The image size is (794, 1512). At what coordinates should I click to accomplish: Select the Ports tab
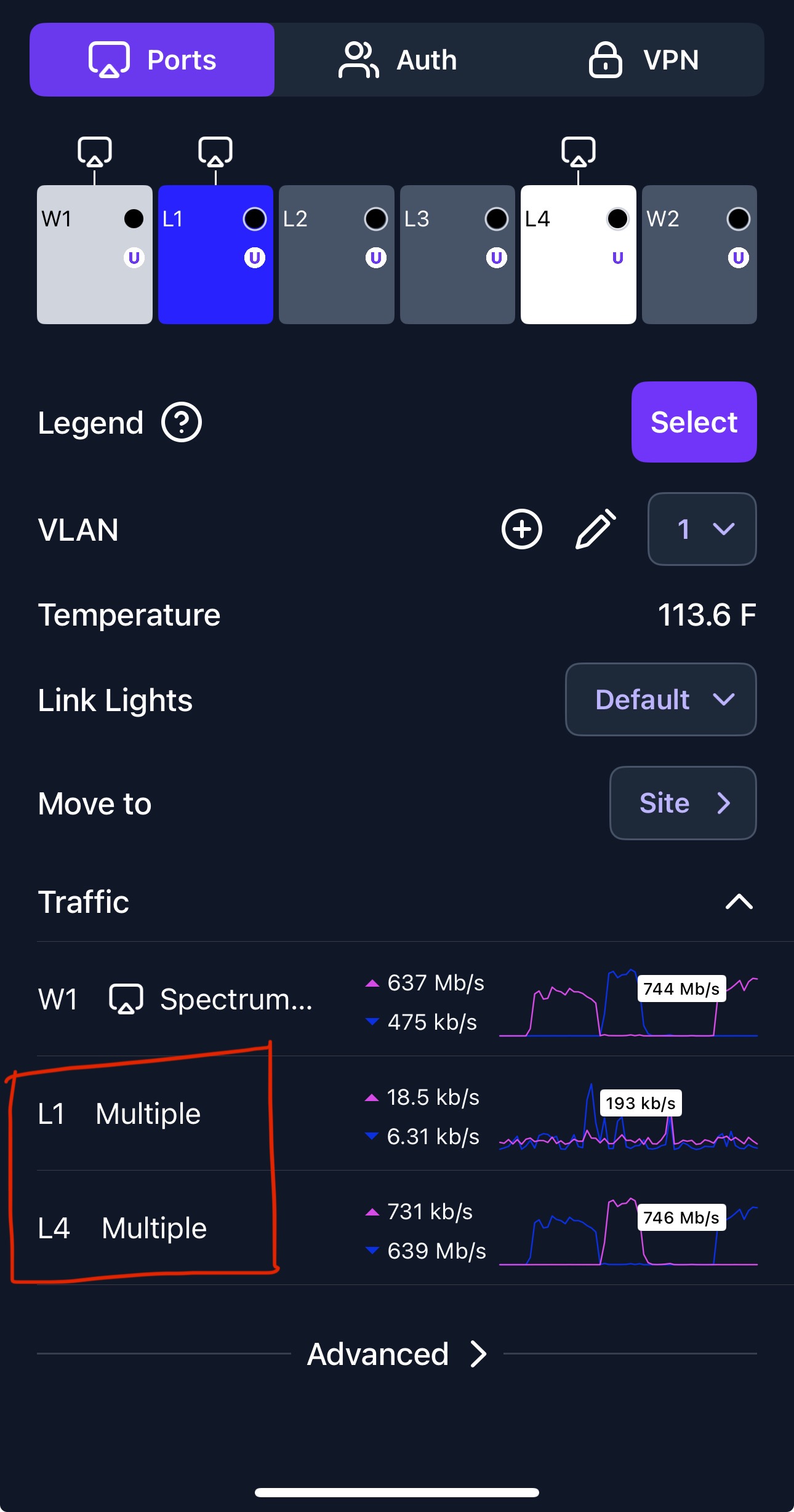[x=152, y=60]
